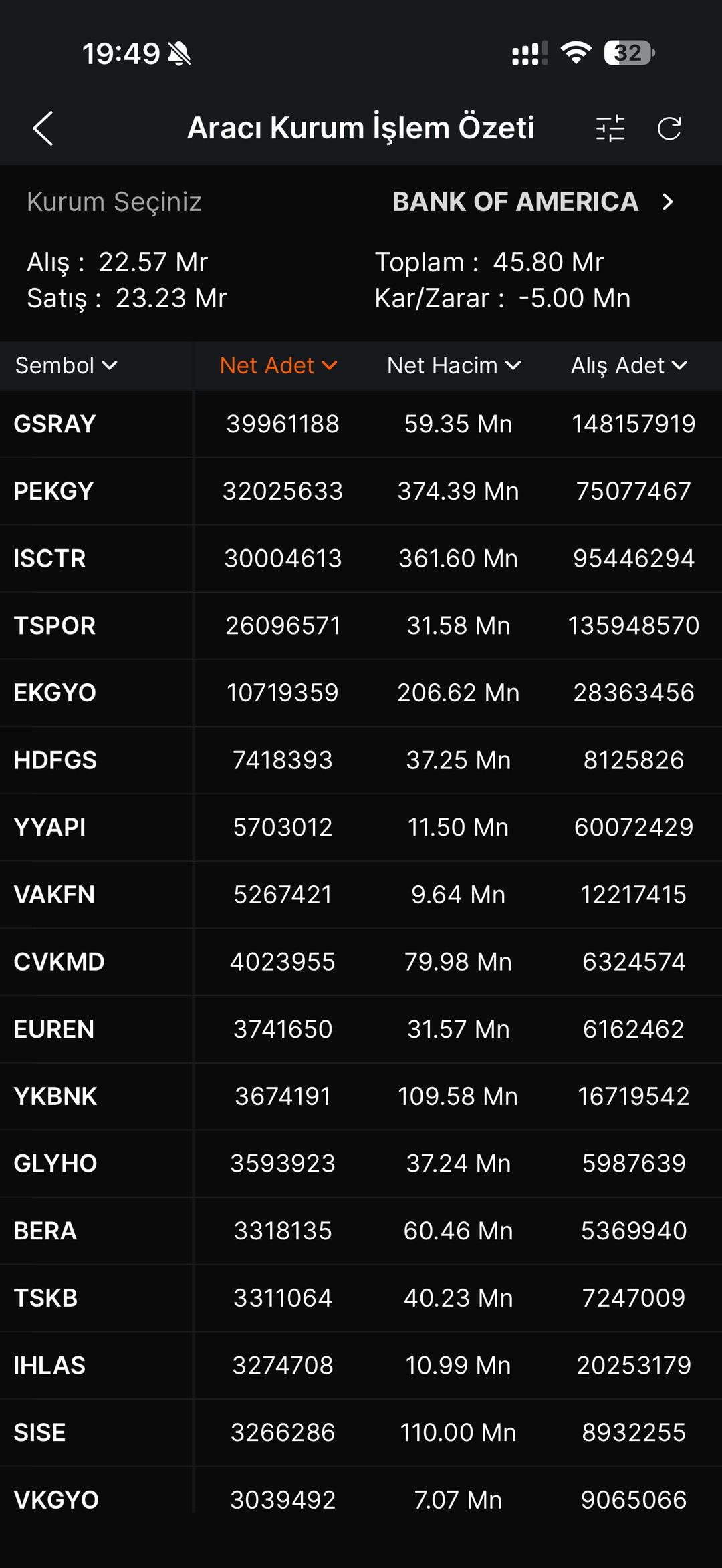The height and width of the screenshot is (1568, 722).
Task: Refresh the broker transaction summary
Action: (669, 128)
